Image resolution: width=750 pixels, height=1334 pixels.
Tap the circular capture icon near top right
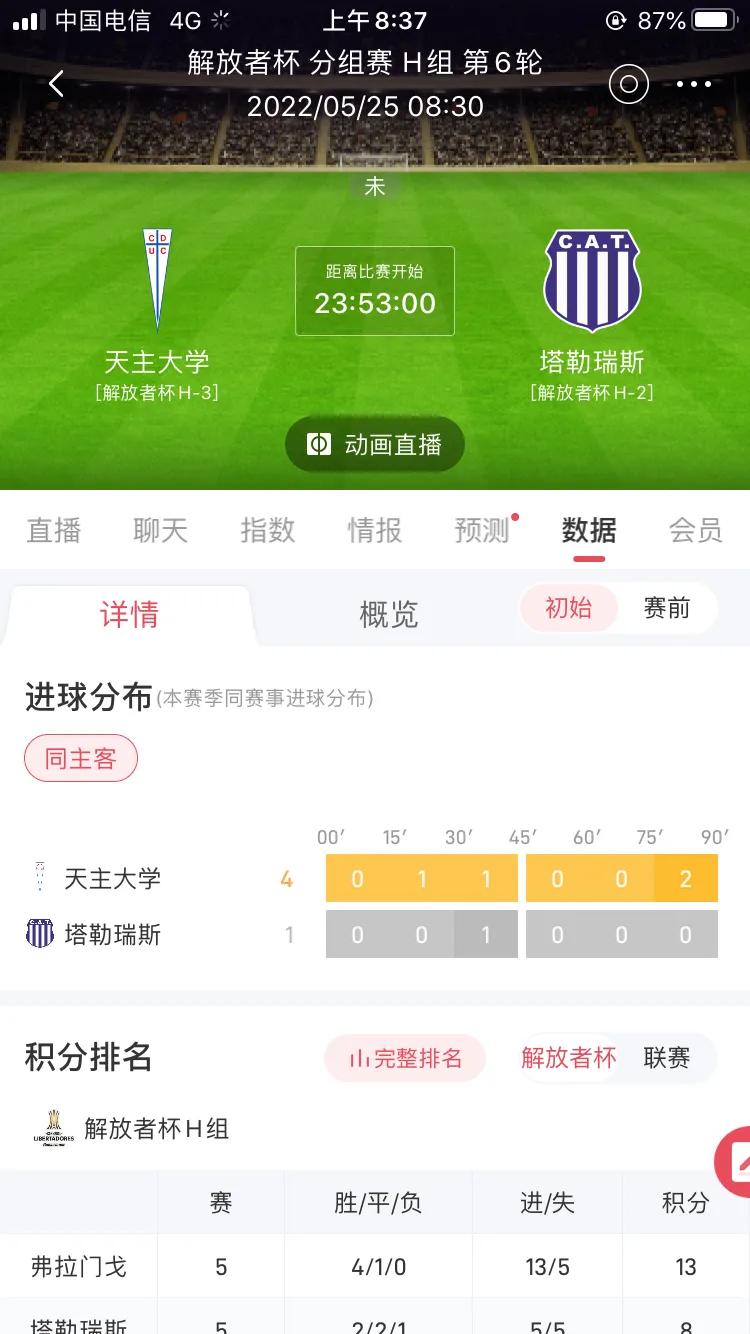[x=628, y=84]
